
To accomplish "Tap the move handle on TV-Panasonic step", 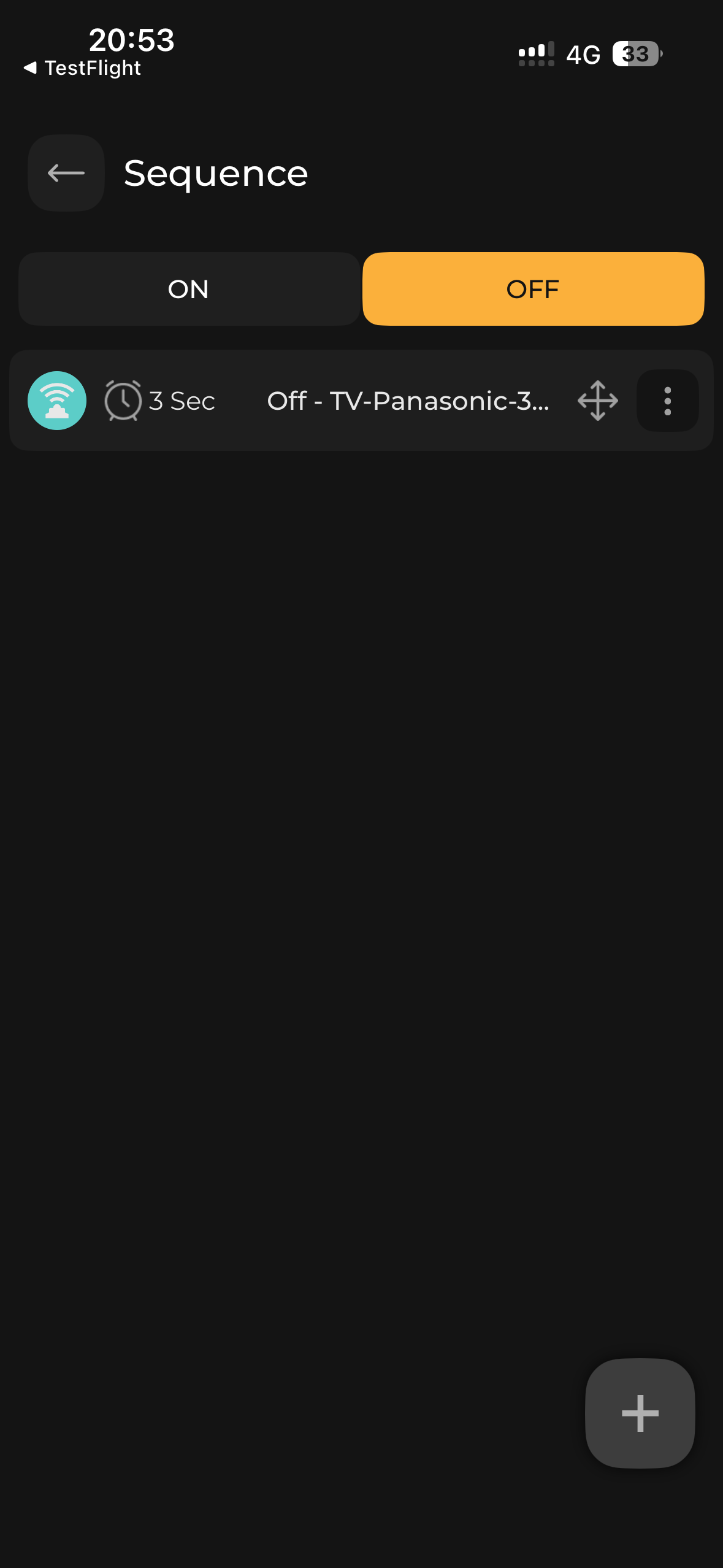I will [x=597, y=401].
